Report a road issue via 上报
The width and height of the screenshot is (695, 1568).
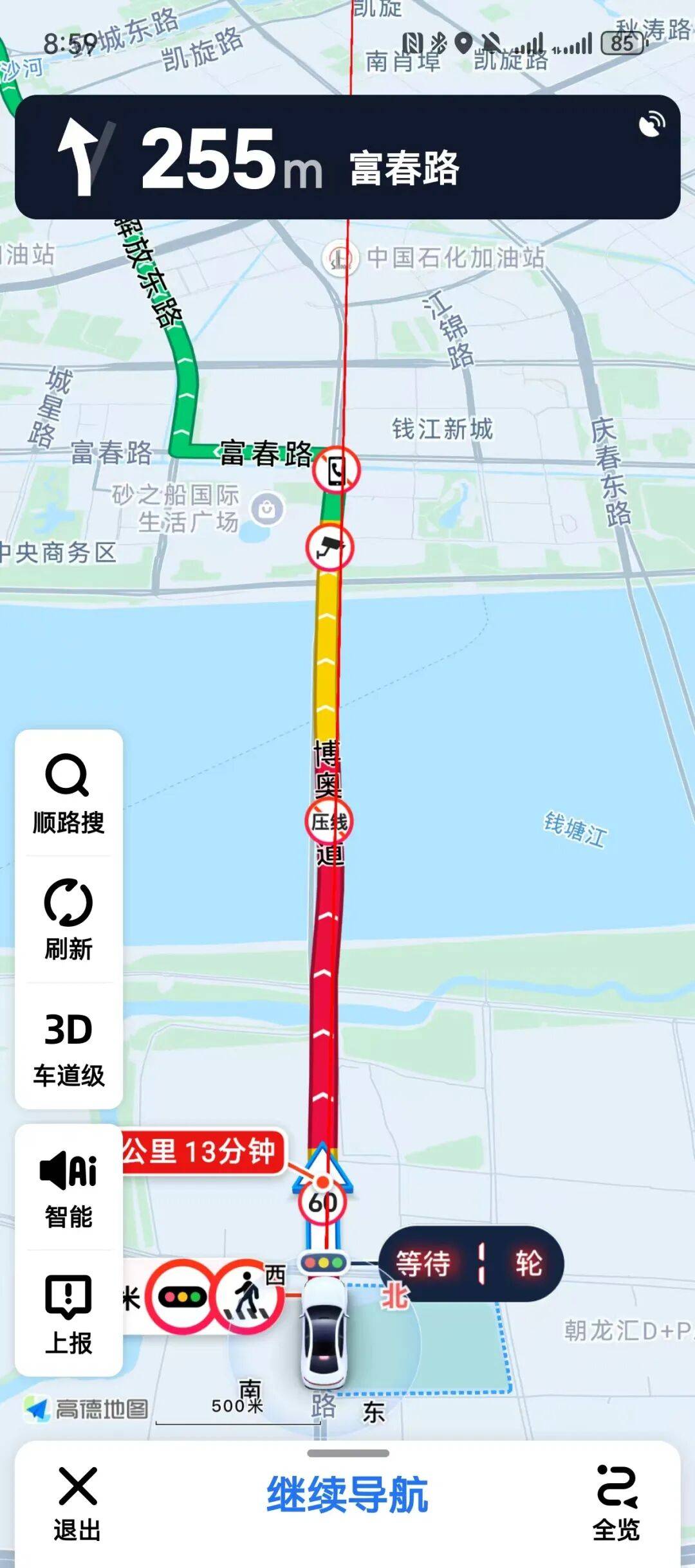click(69, 1314)
